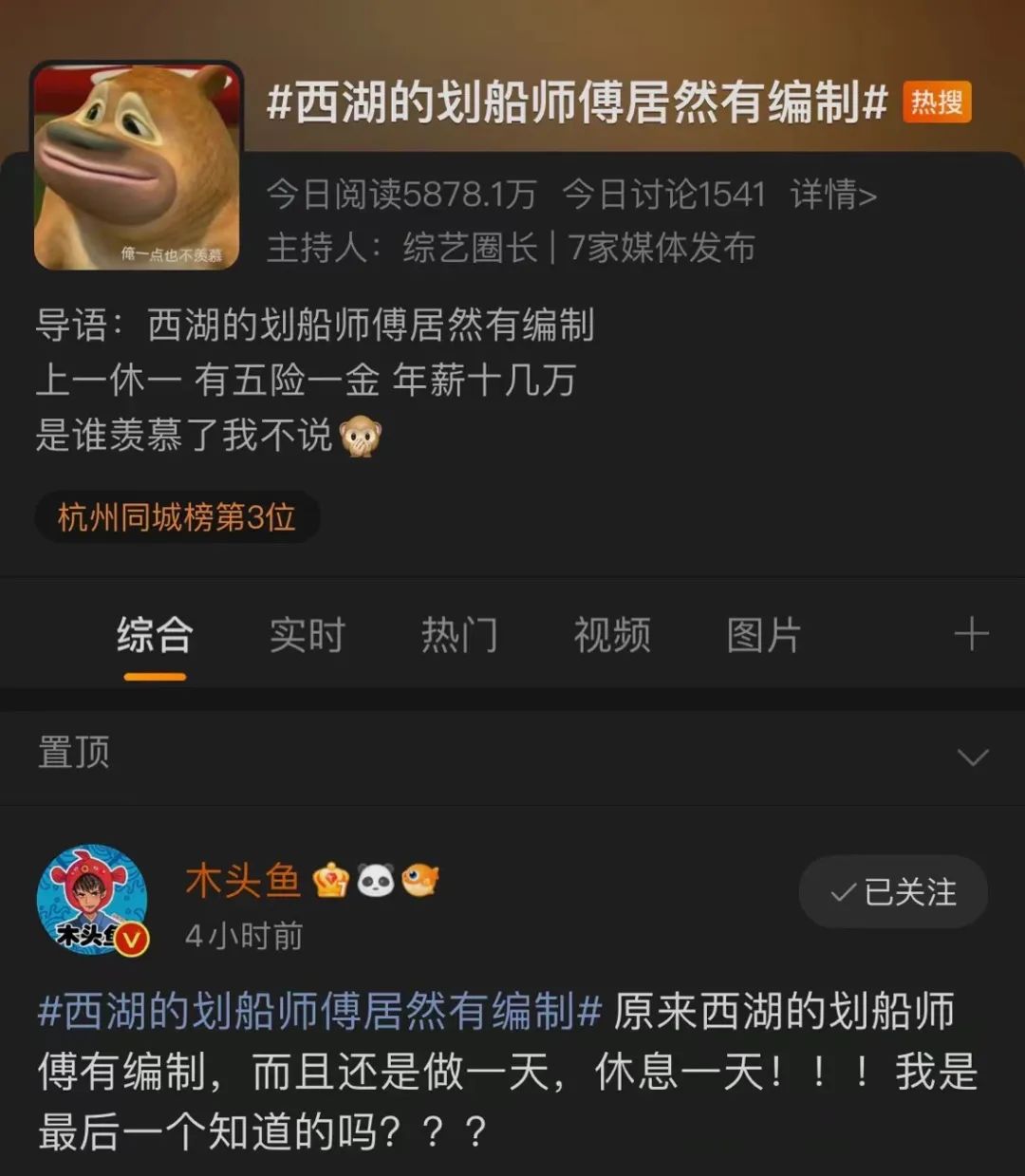
Task: Expand the 置顶 post options chevron
Action: click(973, 756)
